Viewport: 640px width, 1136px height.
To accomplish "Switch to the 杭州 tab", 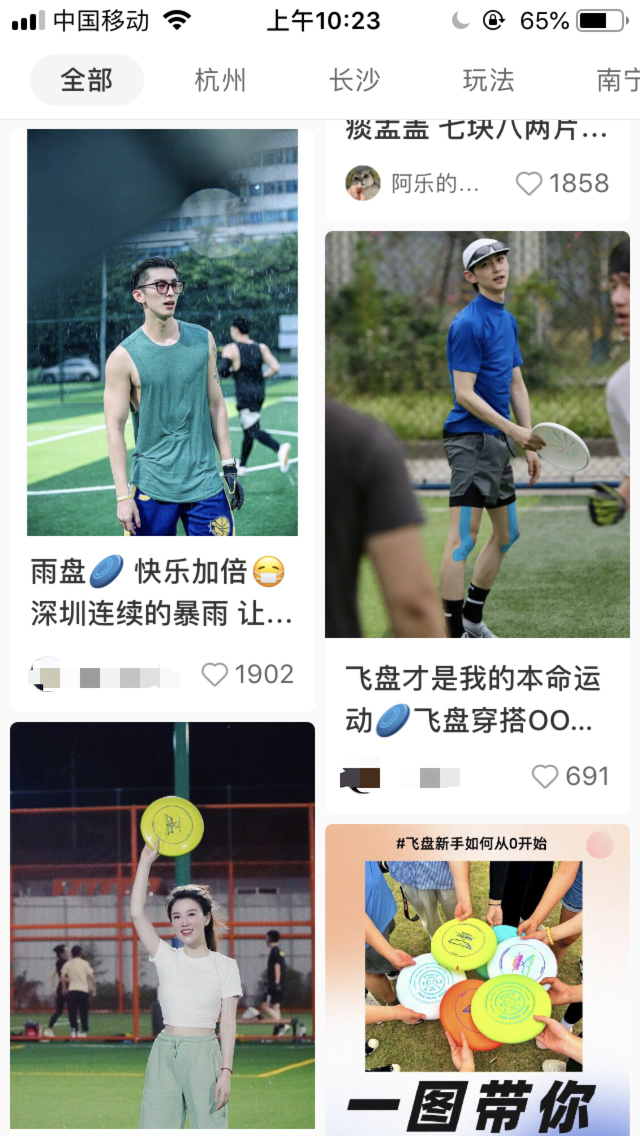I will click(x=220, y=80).
